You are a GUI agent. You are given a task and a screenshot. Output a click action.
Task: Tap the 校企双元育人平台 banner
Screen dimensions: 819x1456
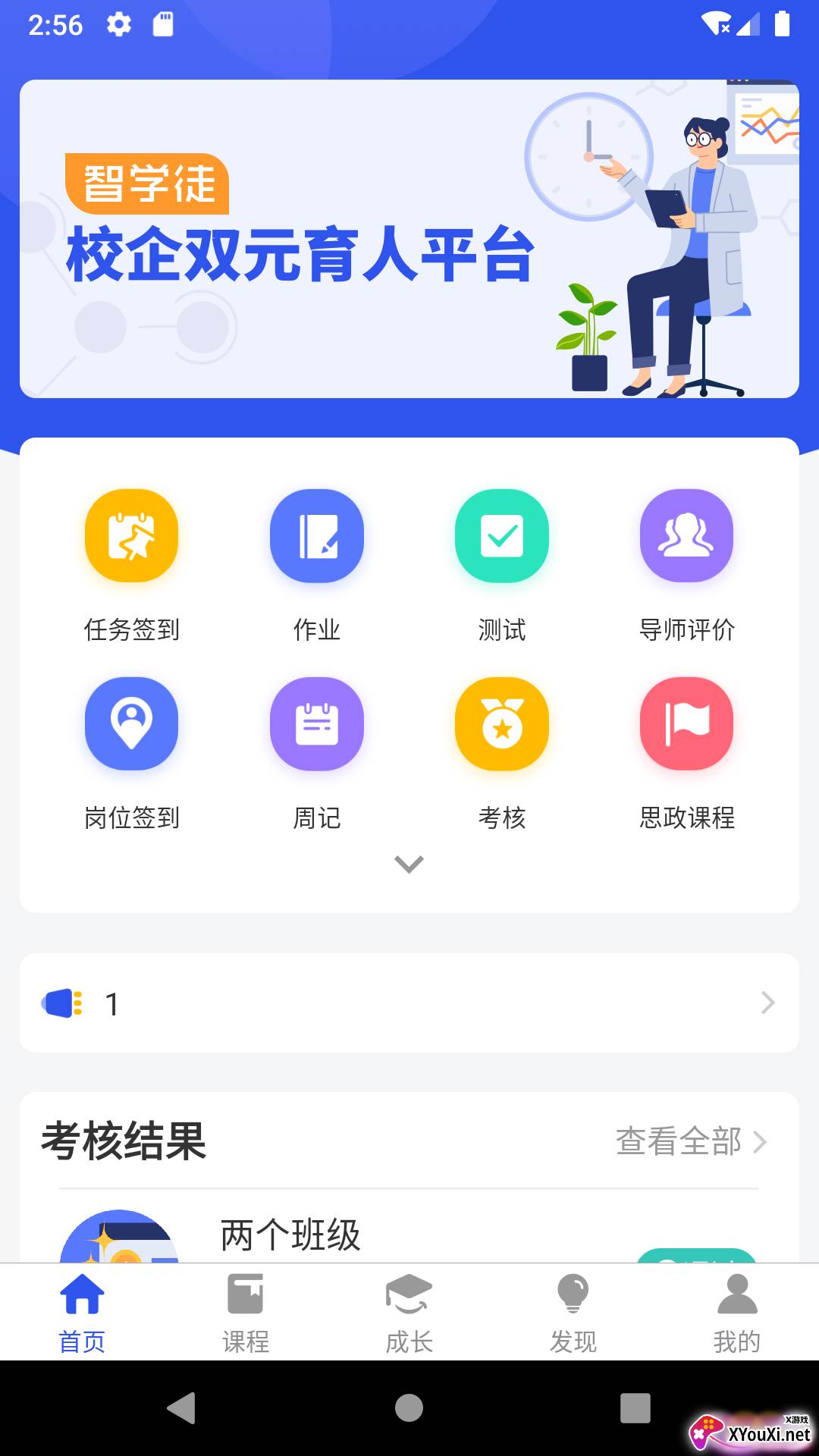409,239
